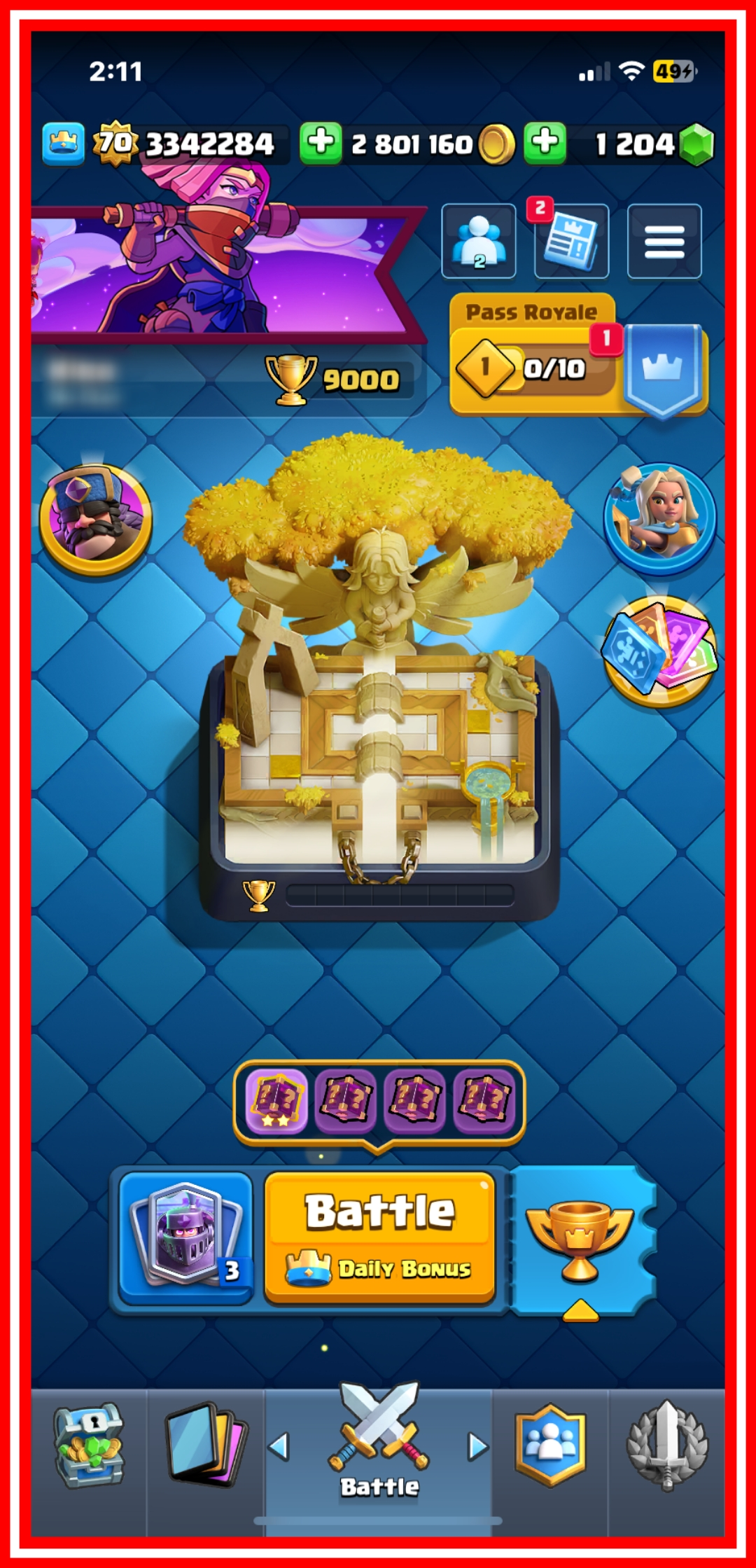756x1568 pixels.
Task: Open the news feed with 2 notifications
Action: (571, 242)
